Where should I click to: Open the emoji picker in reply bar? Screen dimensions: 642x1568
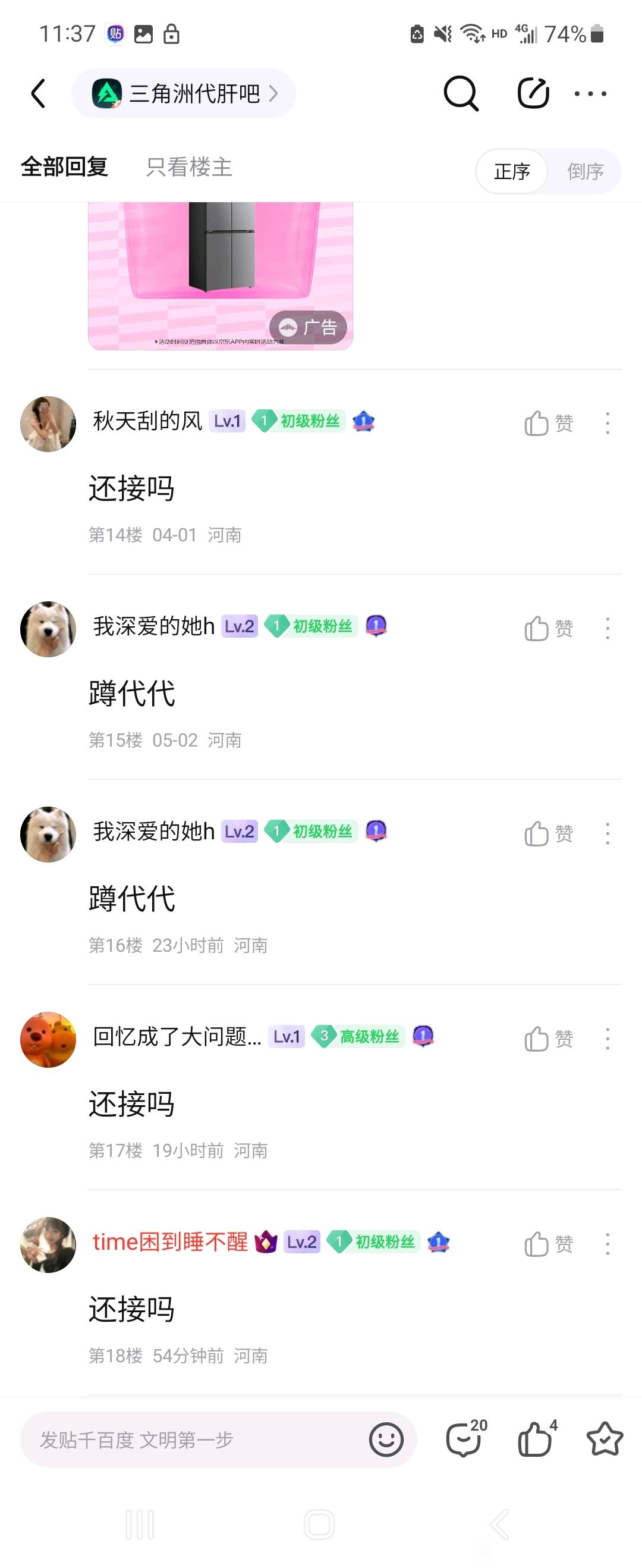386,1440
